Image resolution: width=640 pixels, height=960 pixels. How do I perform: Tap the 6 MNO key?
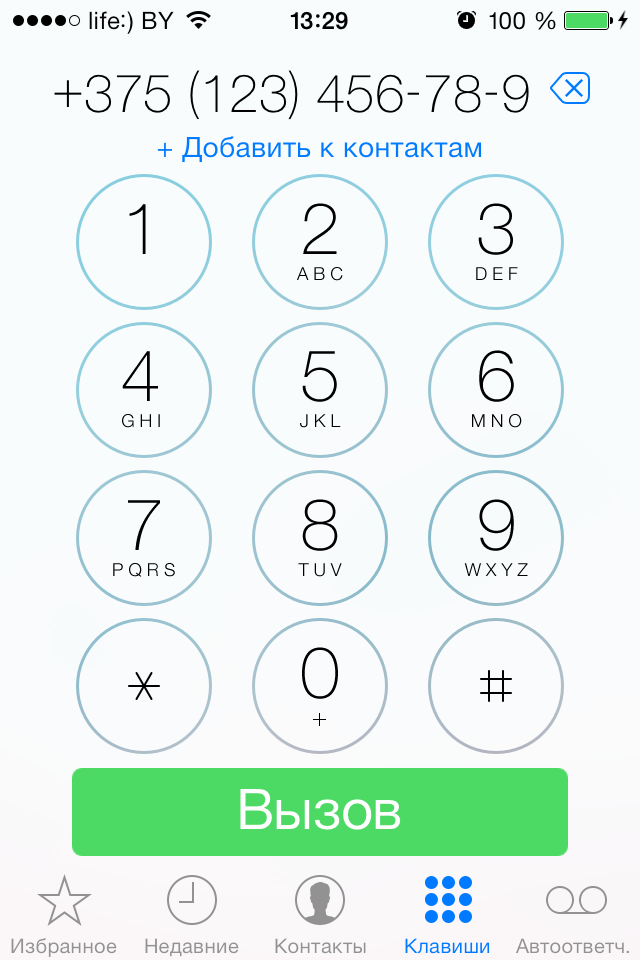pos(496,390)
